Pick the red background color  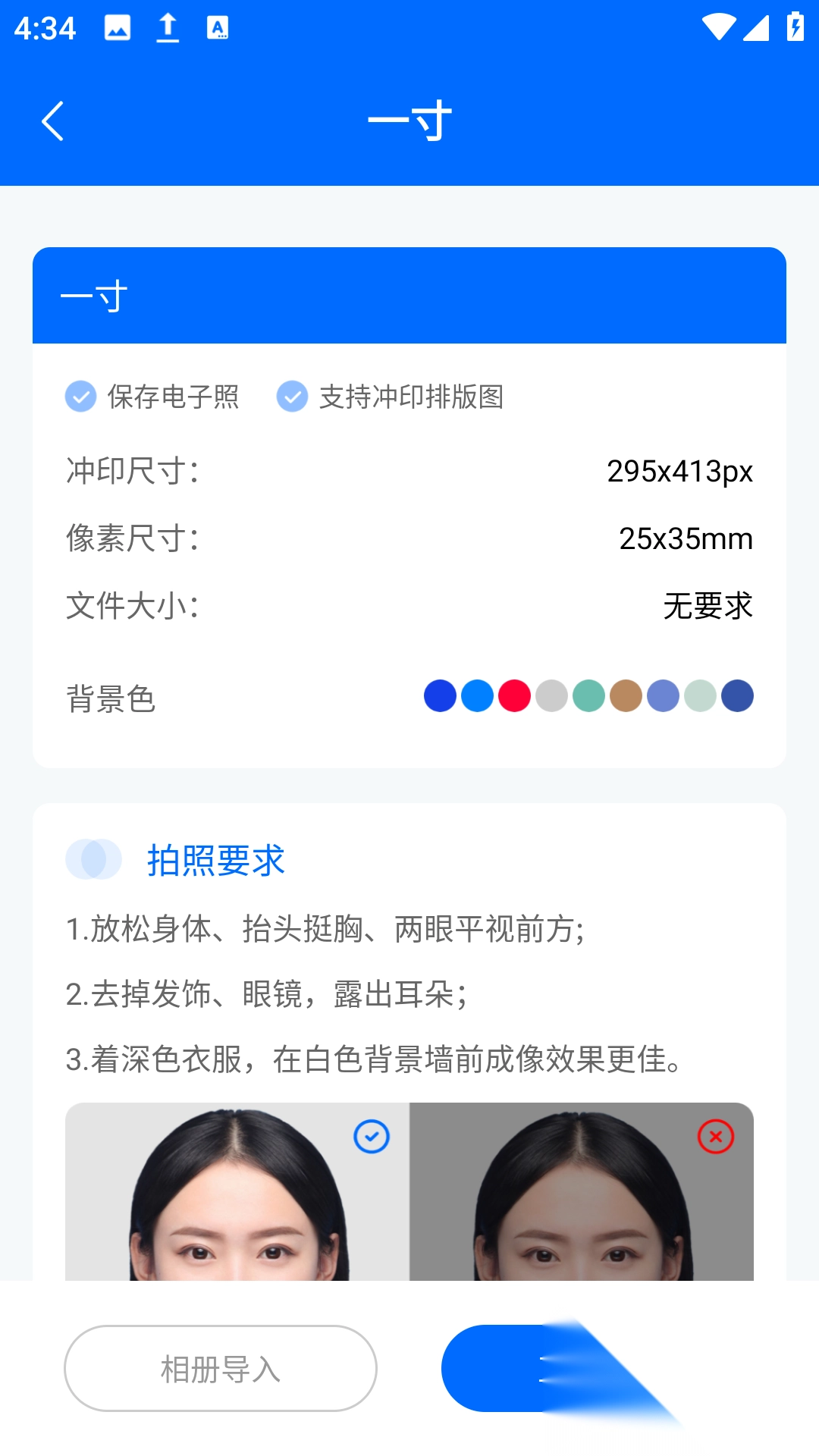[x=514, y=696]
